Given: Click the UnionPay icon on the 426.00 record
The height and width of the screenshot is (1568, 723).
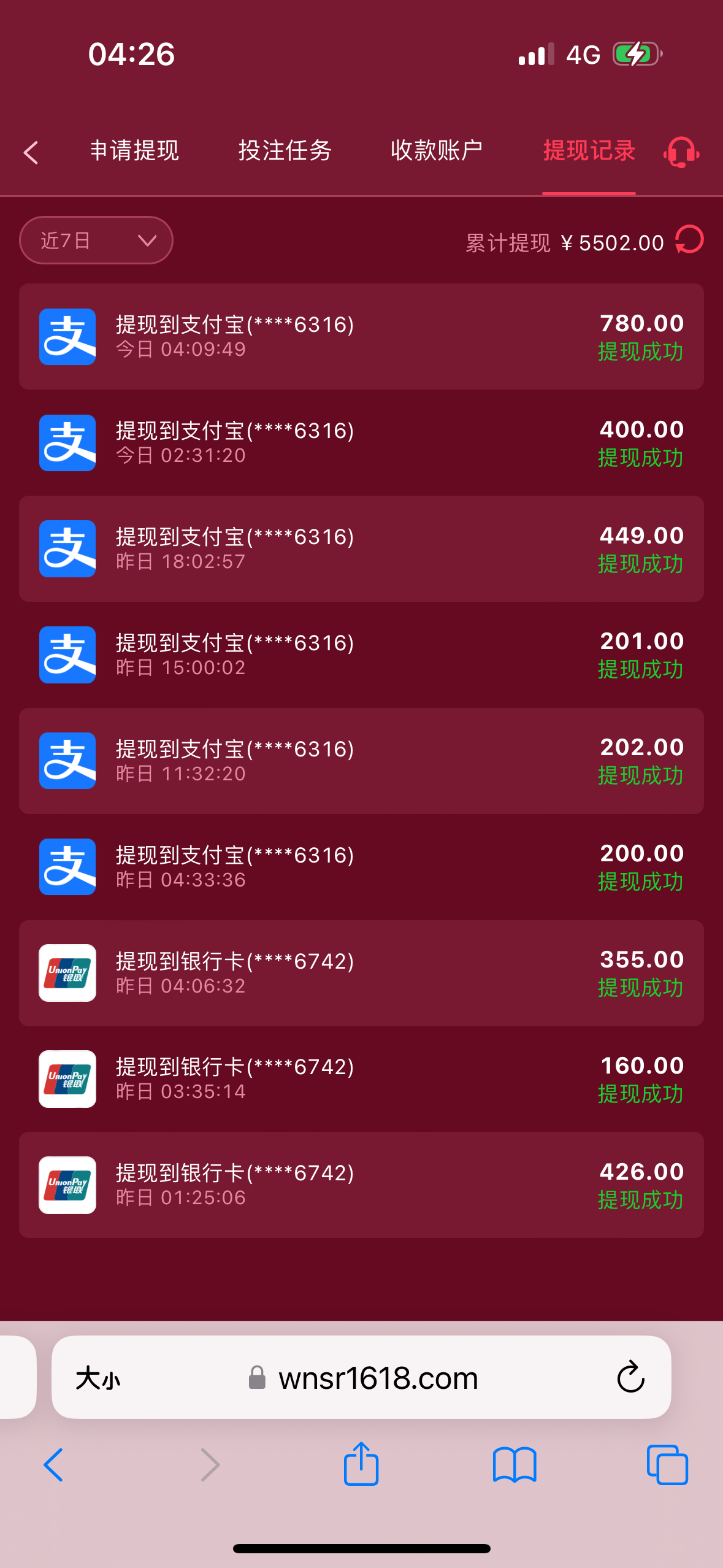Looking at the screenshot, I should point(67,1185).
